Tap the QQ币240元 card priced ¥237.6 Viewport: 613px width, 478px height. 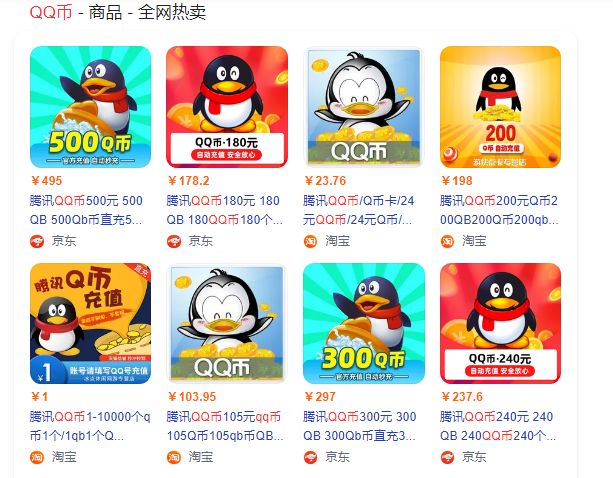[x=500, y=324]
